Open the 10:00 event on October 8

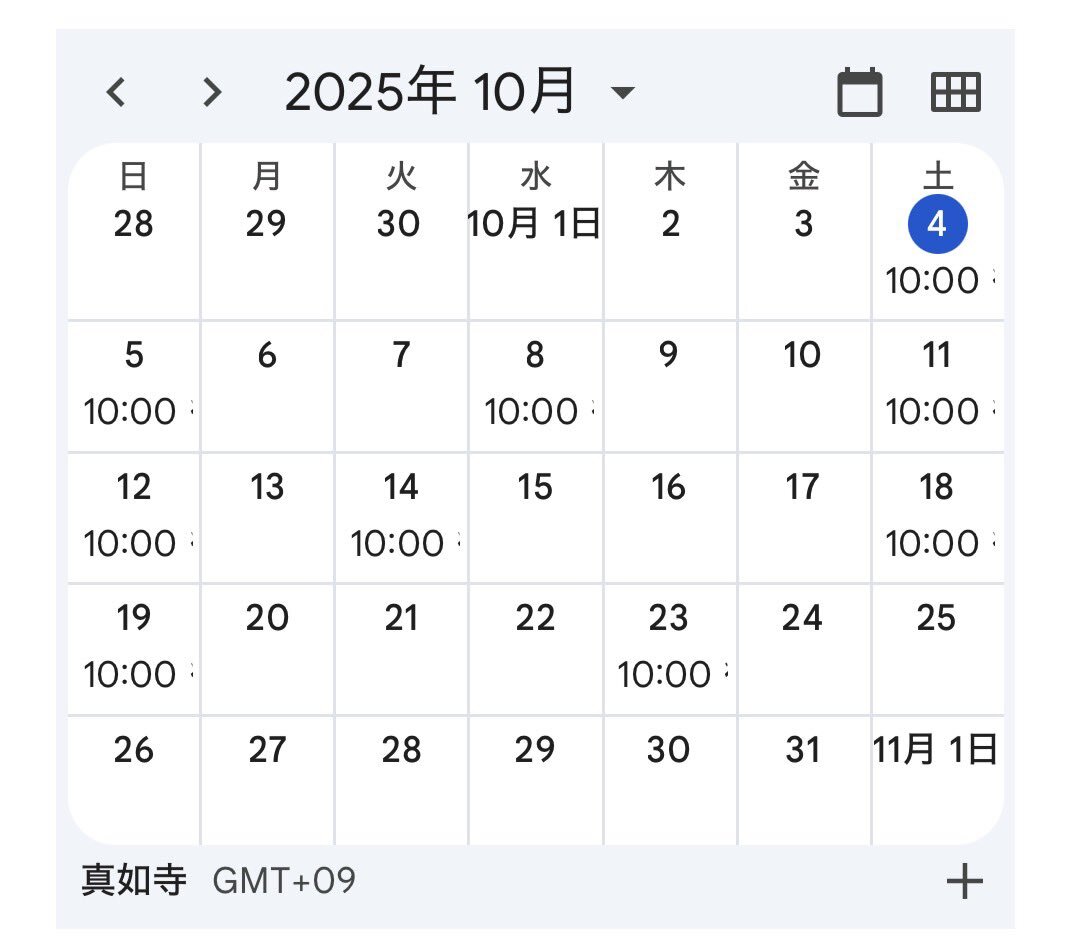[533, 411]
